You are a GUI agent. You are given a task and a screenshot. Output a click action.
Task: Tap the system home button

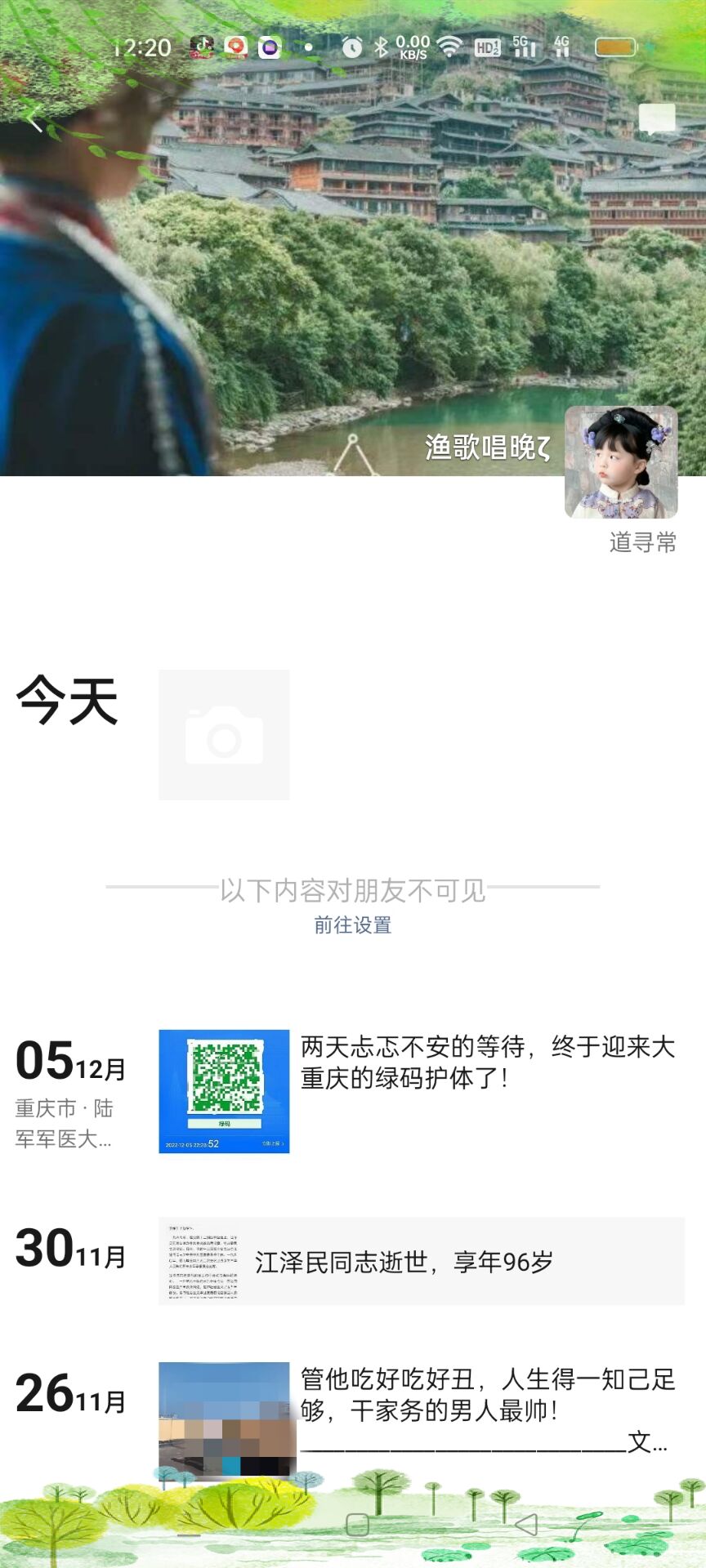(x=357, y=1525)
